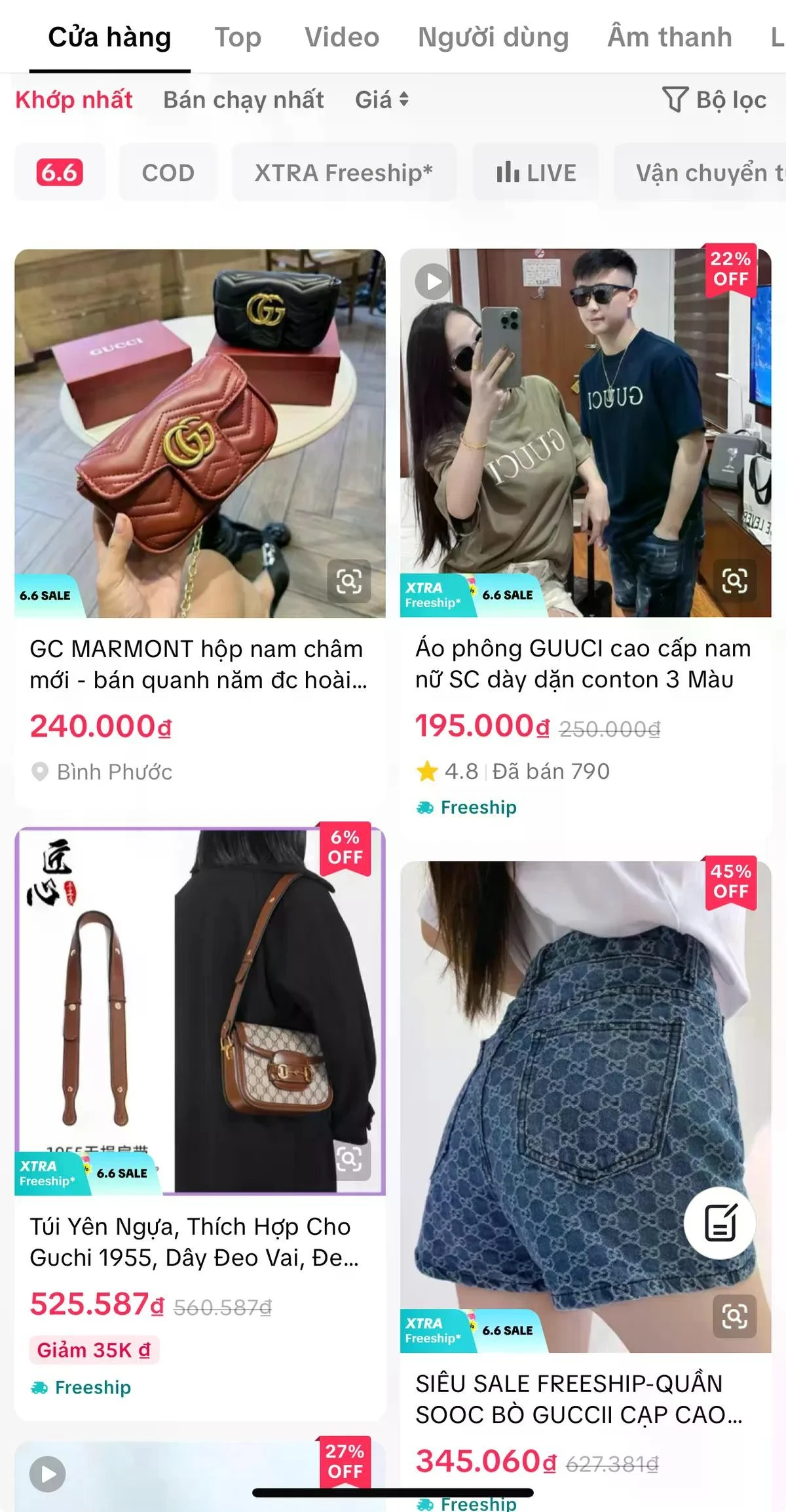Screen dimensions: 786x1512
Task: Filter by XTRA Freeship*
Action: coord(343,172)
